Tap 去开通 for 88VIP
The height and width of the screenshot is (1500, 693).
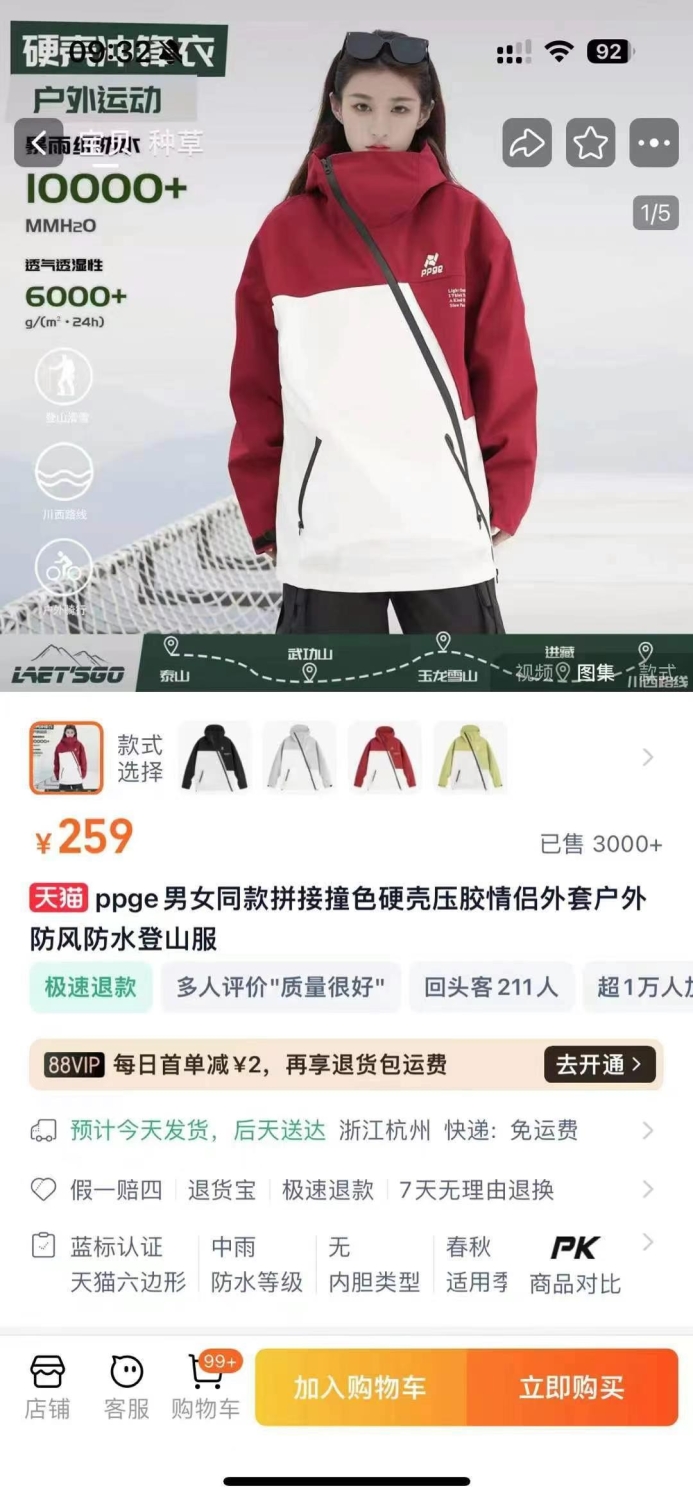[x=600, y=1065]
